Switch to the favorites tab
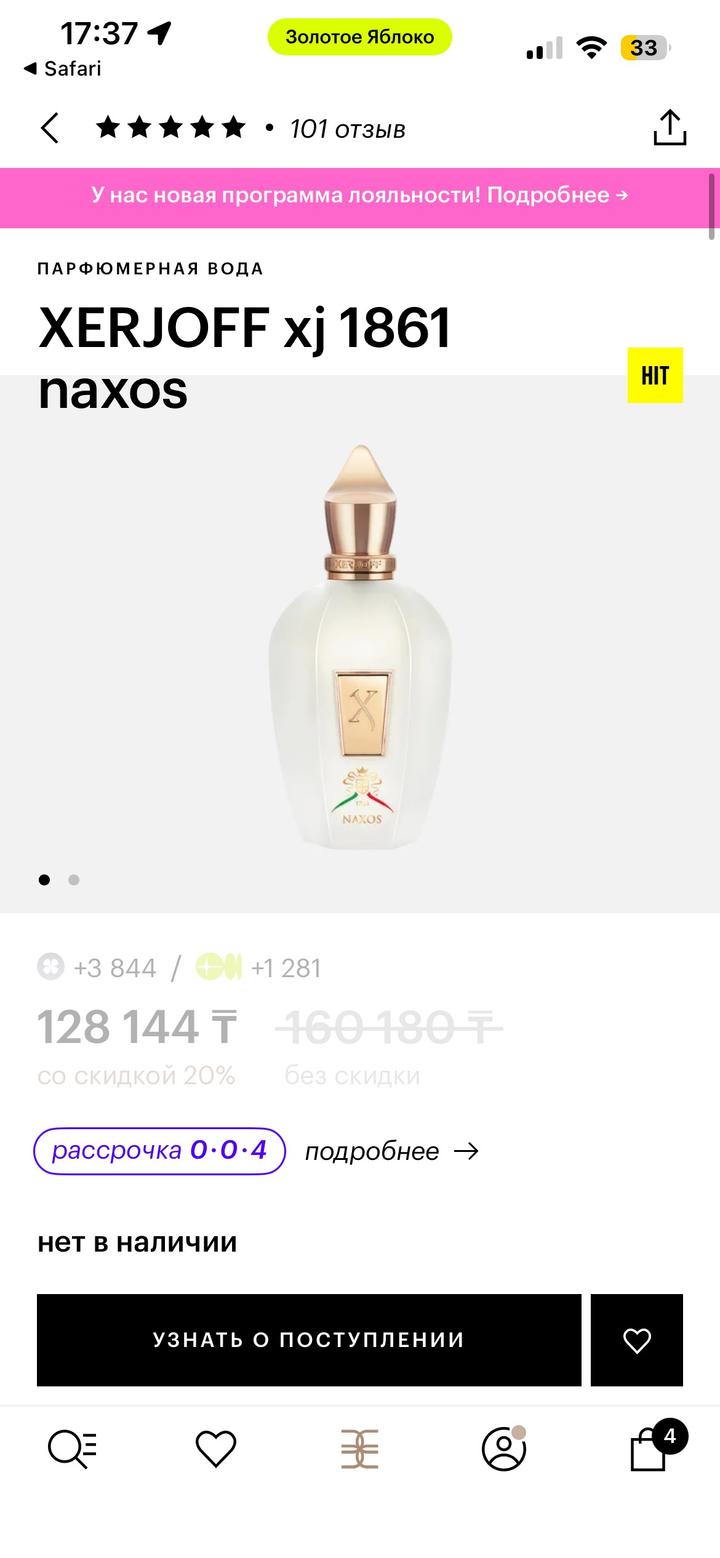This screenshot has height=1558, width=720. tap(215, 1448)
